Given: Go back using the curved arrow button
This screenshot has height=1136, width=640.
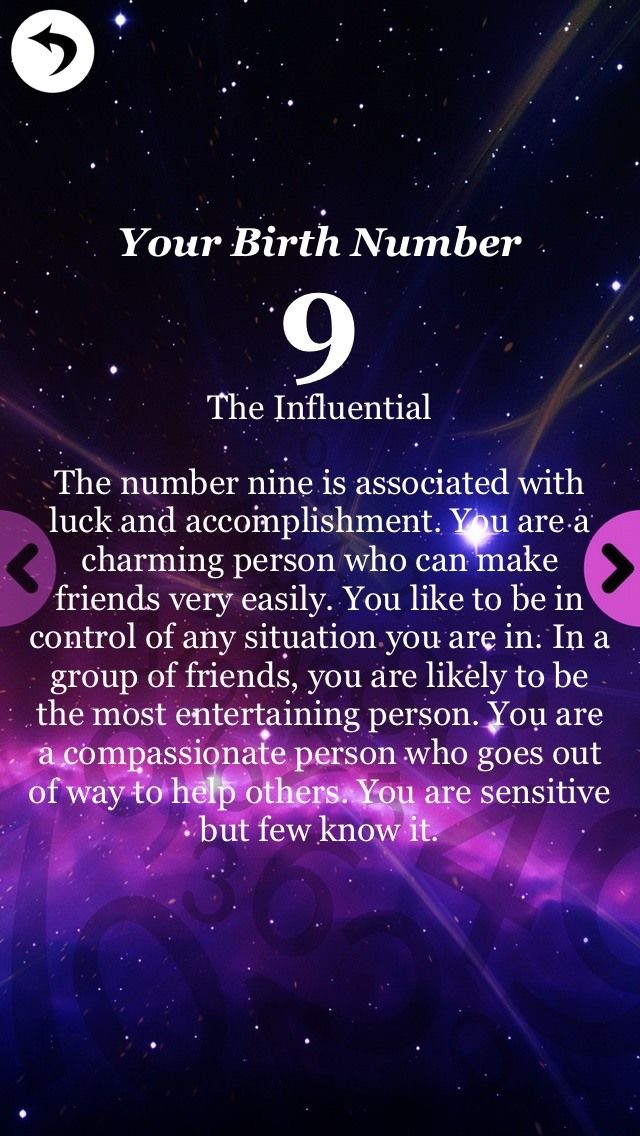Looking at the screenshot, I should click(52, 51).
